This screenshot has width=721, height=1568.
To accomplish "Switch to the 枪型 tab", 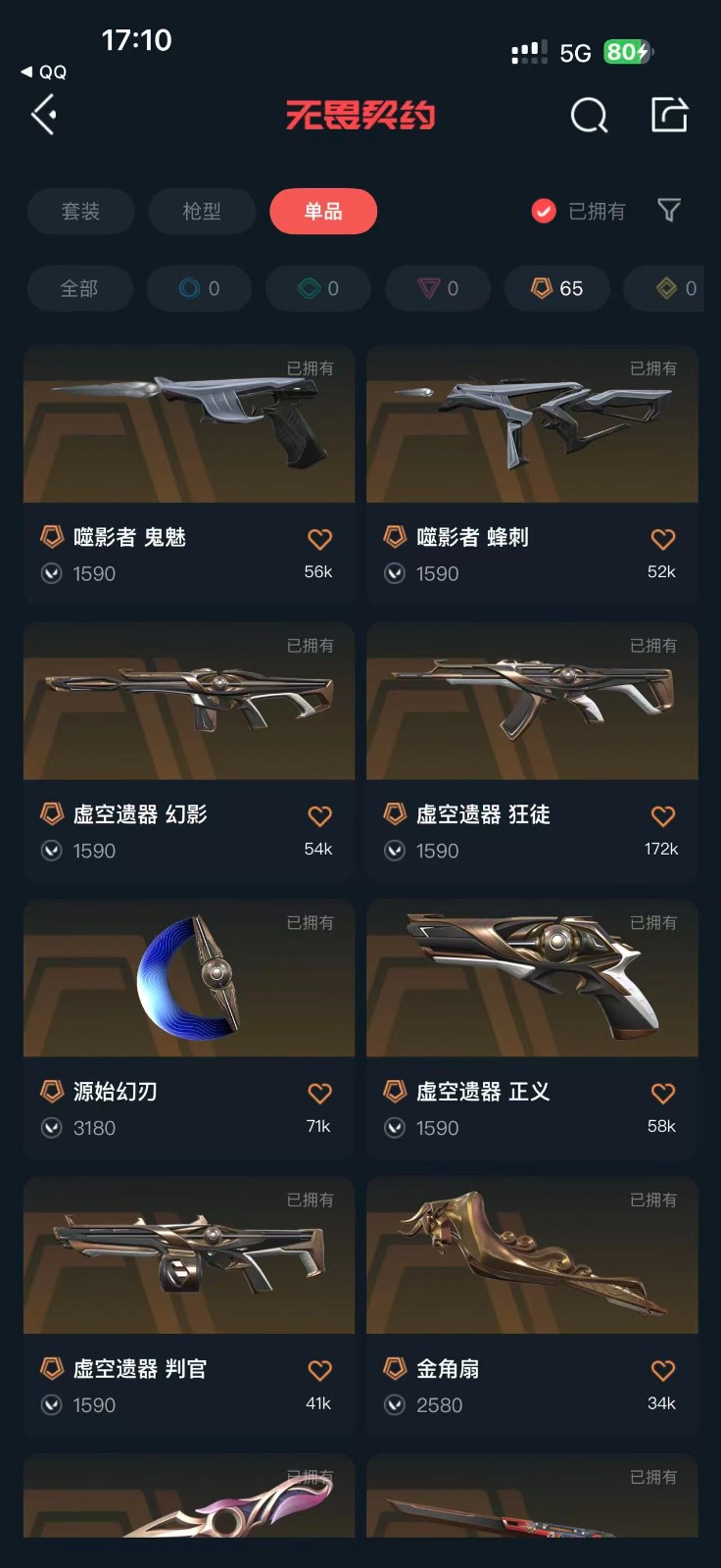I will (x=202, y=212).
